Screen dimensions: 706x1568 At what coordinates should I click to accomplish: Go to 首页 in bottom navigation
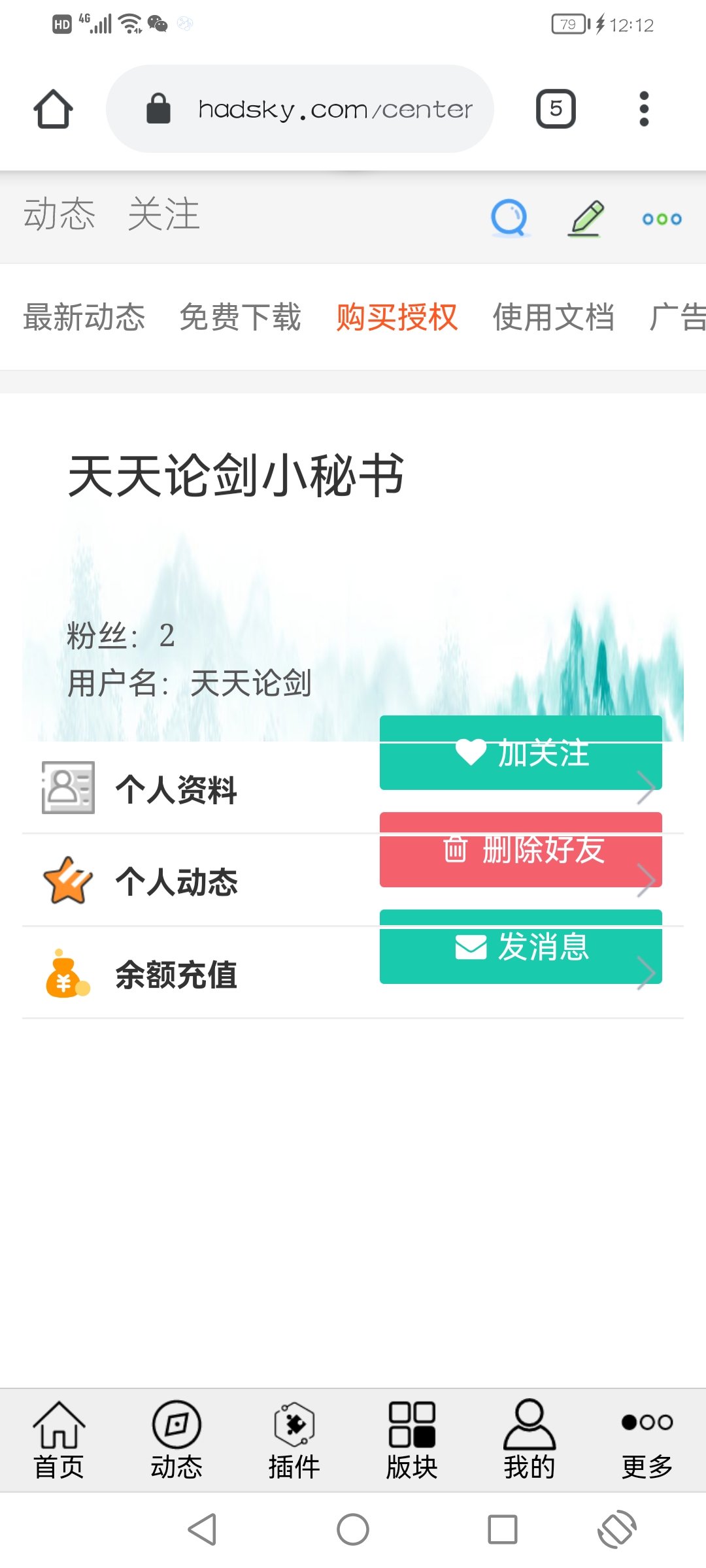click(x=59, y=1441)
